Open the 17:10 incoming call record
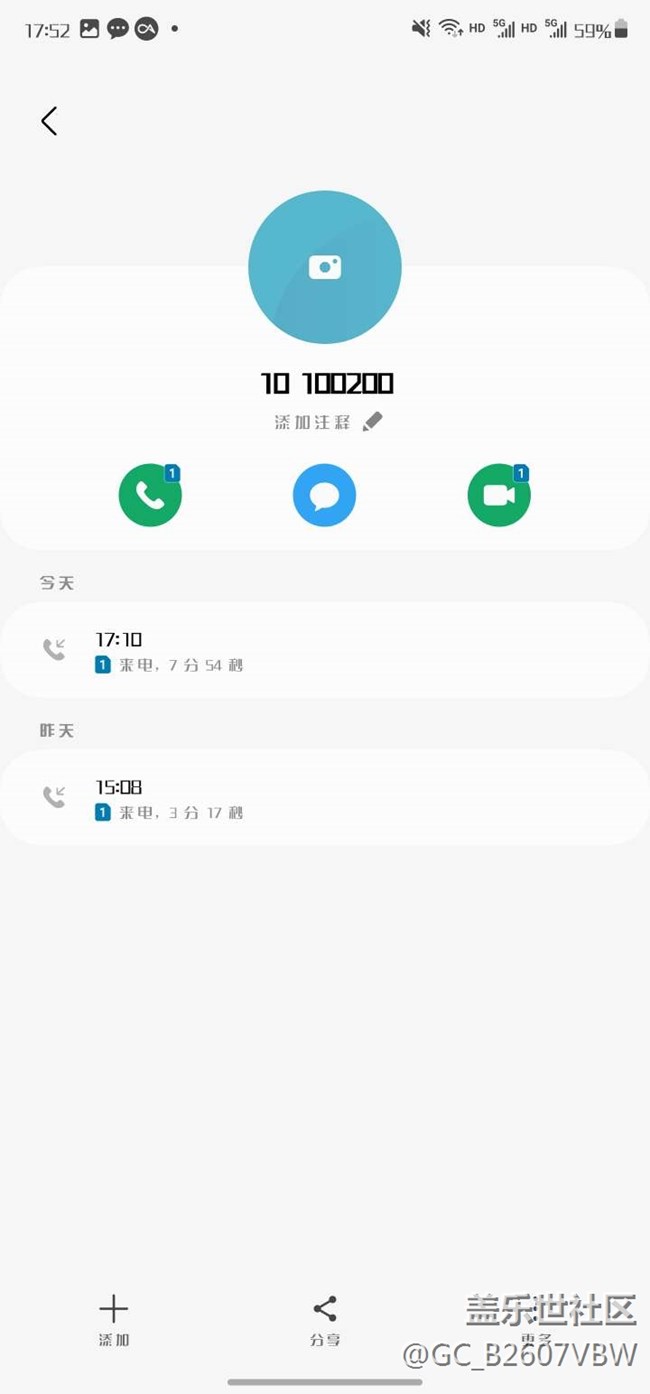 coord(325,650)
